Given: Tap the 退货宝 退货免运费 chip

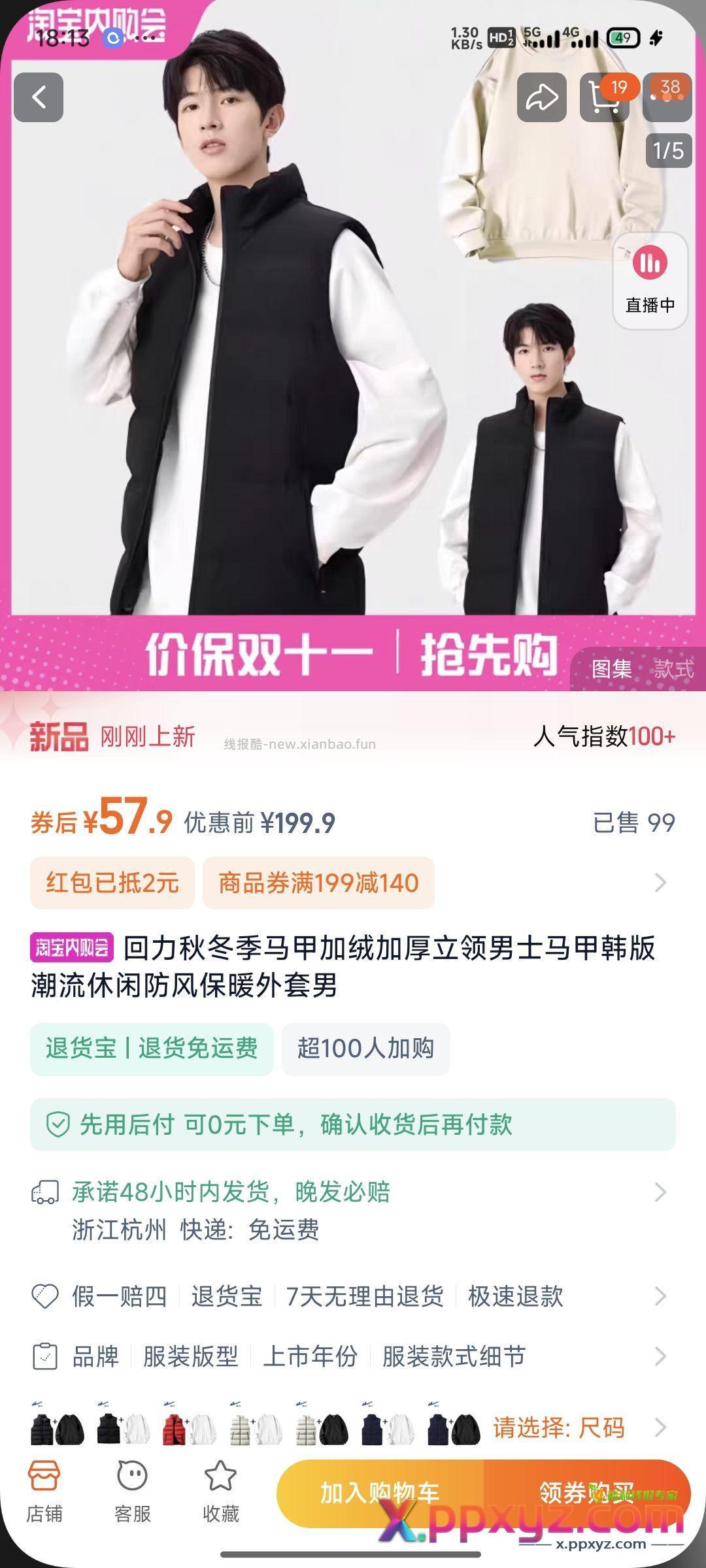Looking at the screenshot, I should [152, 1049].
